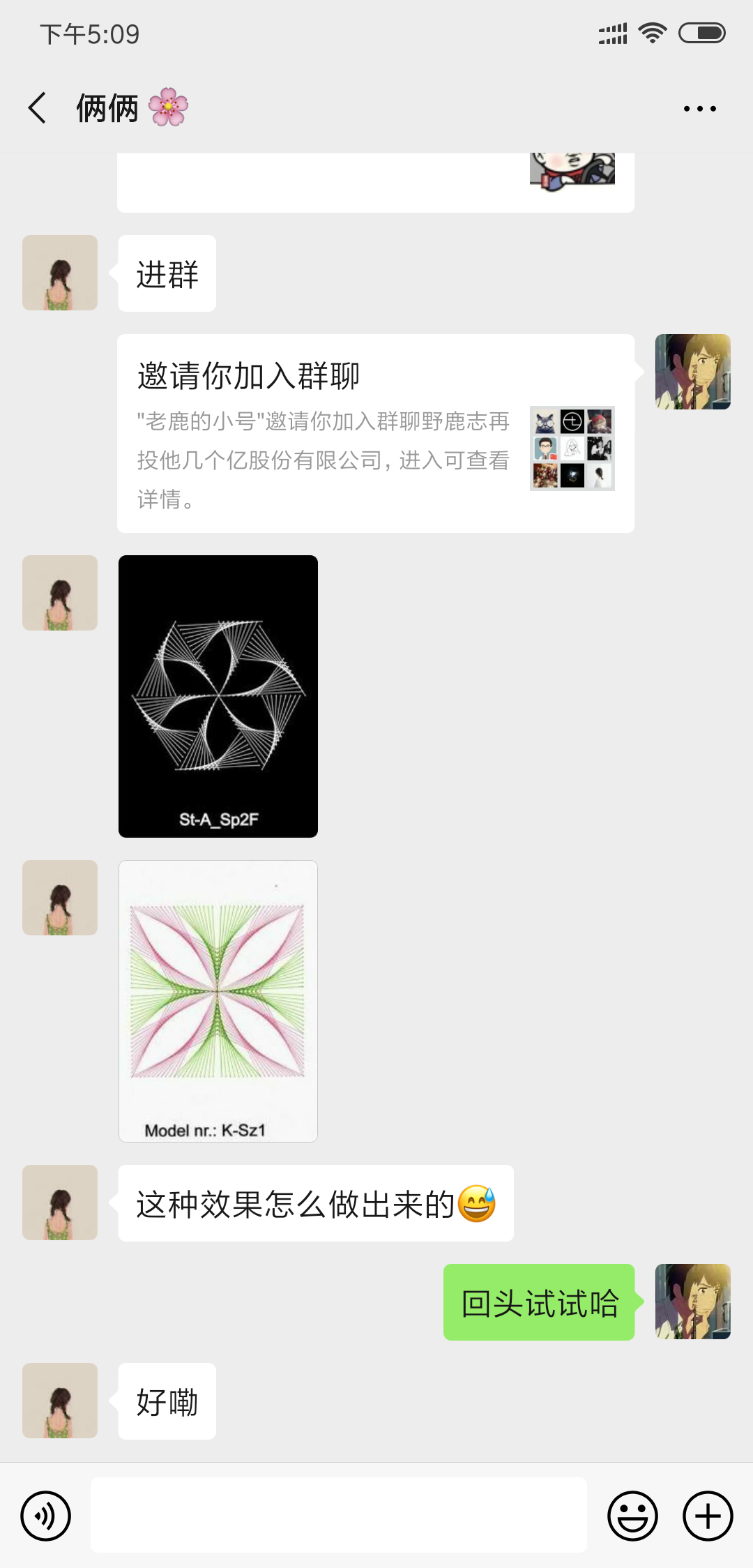
Task: Tap my avatar beside 回头试试哈
Action: pyautogui.click(x=693, y=1302)
